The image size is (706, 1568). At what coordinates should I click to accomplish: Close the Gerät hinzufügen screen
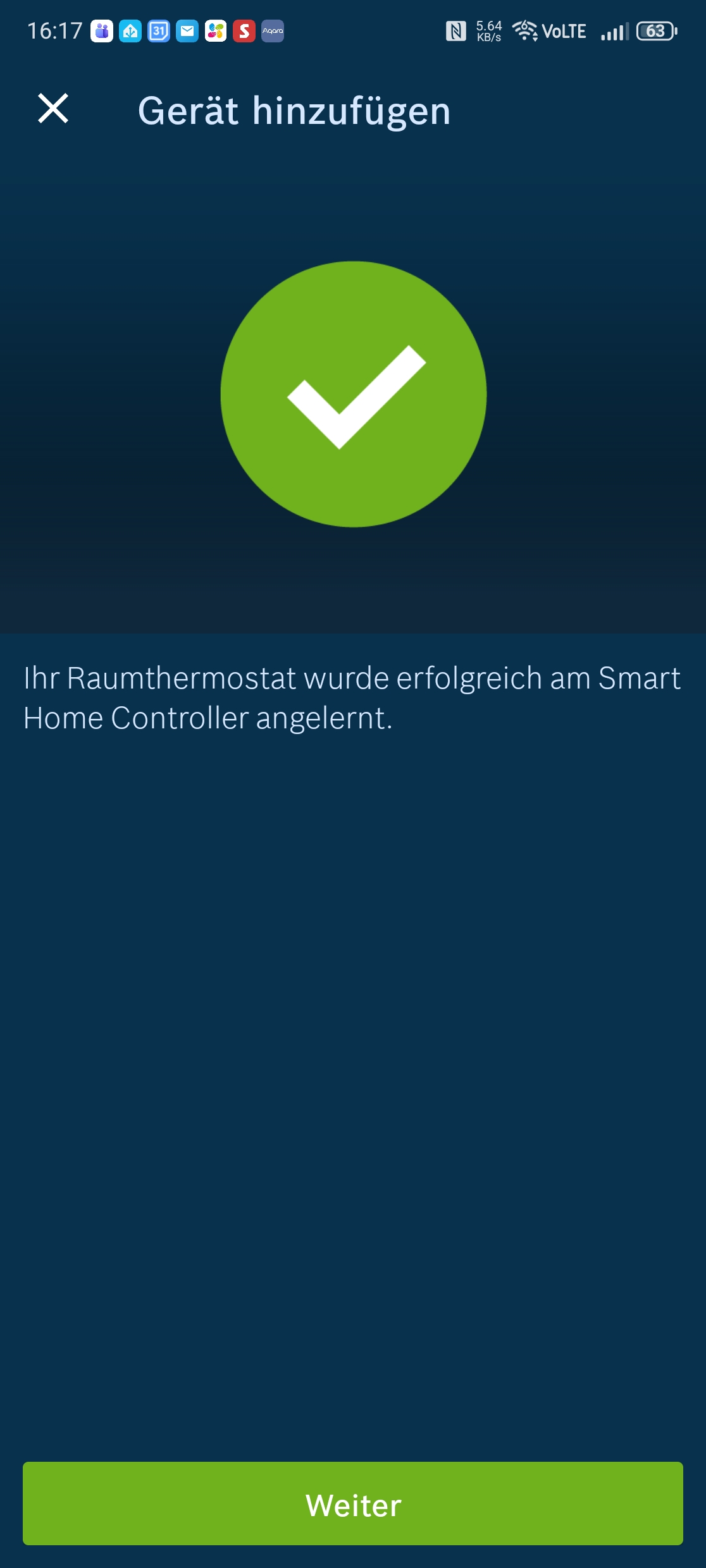pyautogui.click(x=53, y=109)
